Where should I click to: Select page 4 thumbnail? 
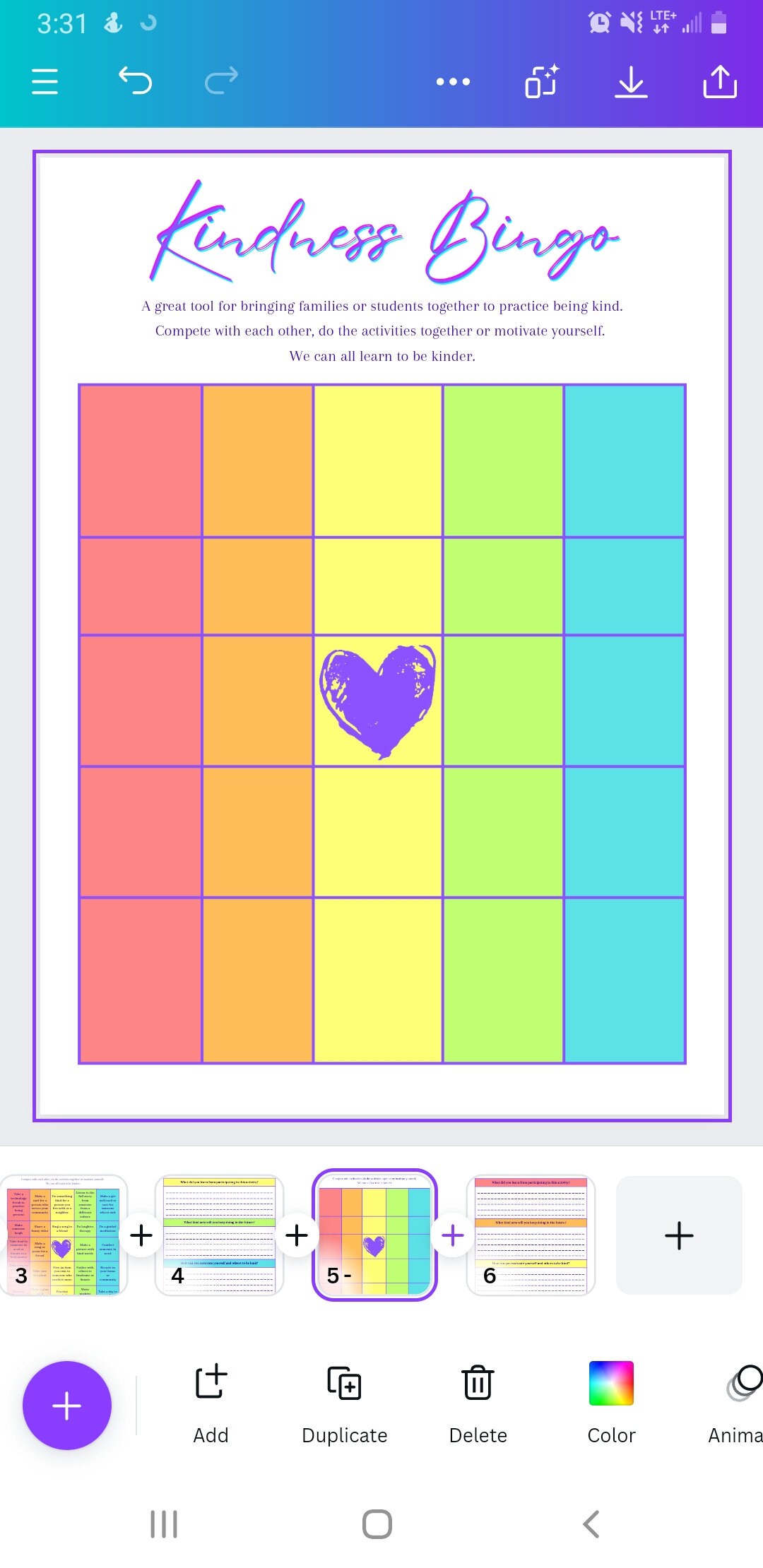[219, 1235]
